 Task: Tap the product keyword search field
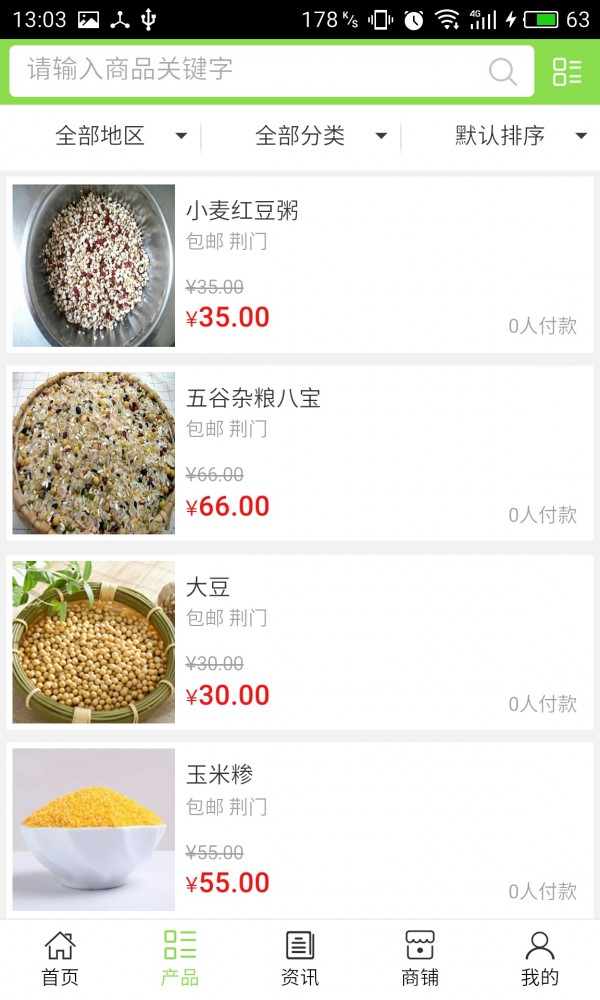coord(250,70)
